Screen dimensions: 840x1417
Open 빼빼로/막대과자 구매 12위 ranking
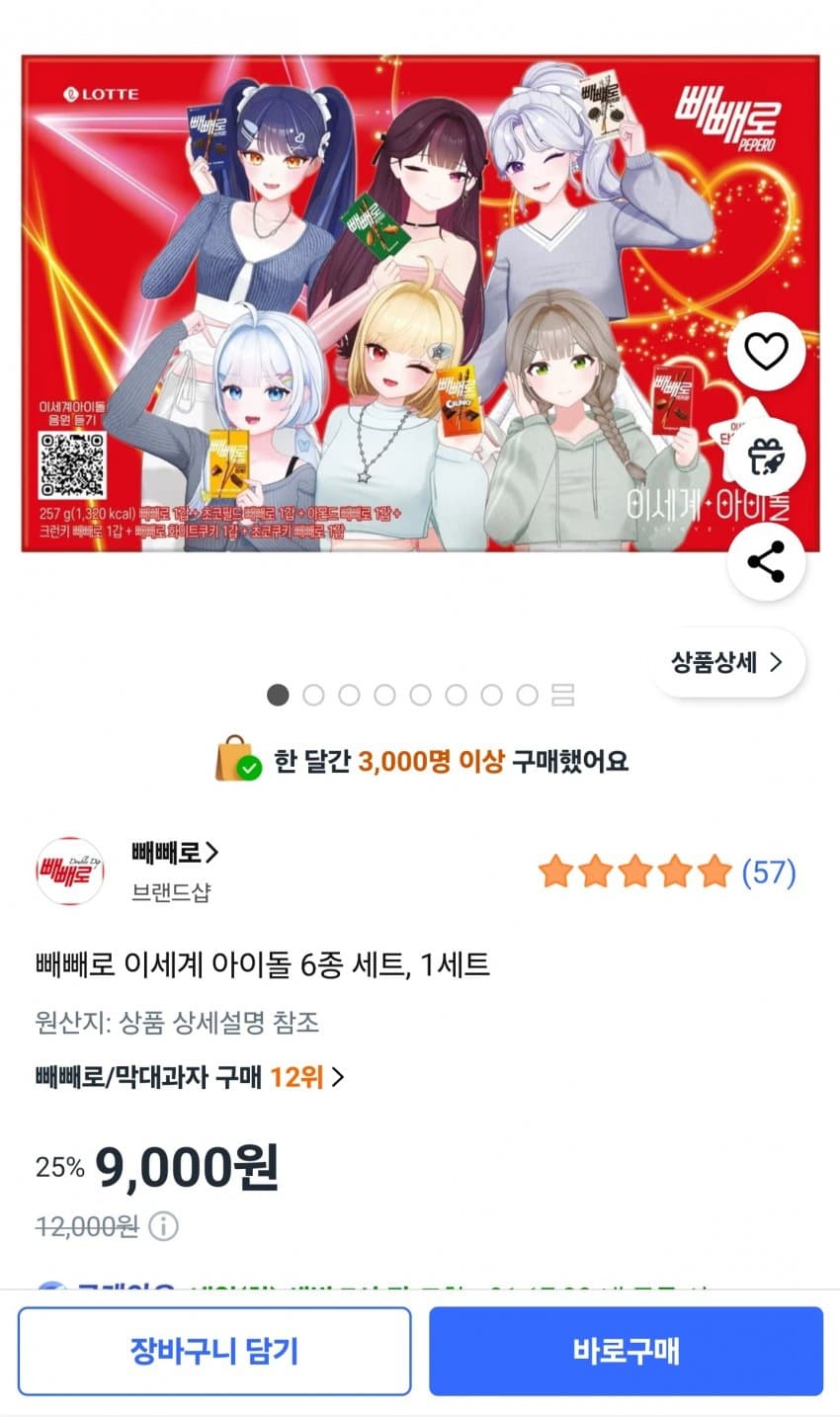189,1076
